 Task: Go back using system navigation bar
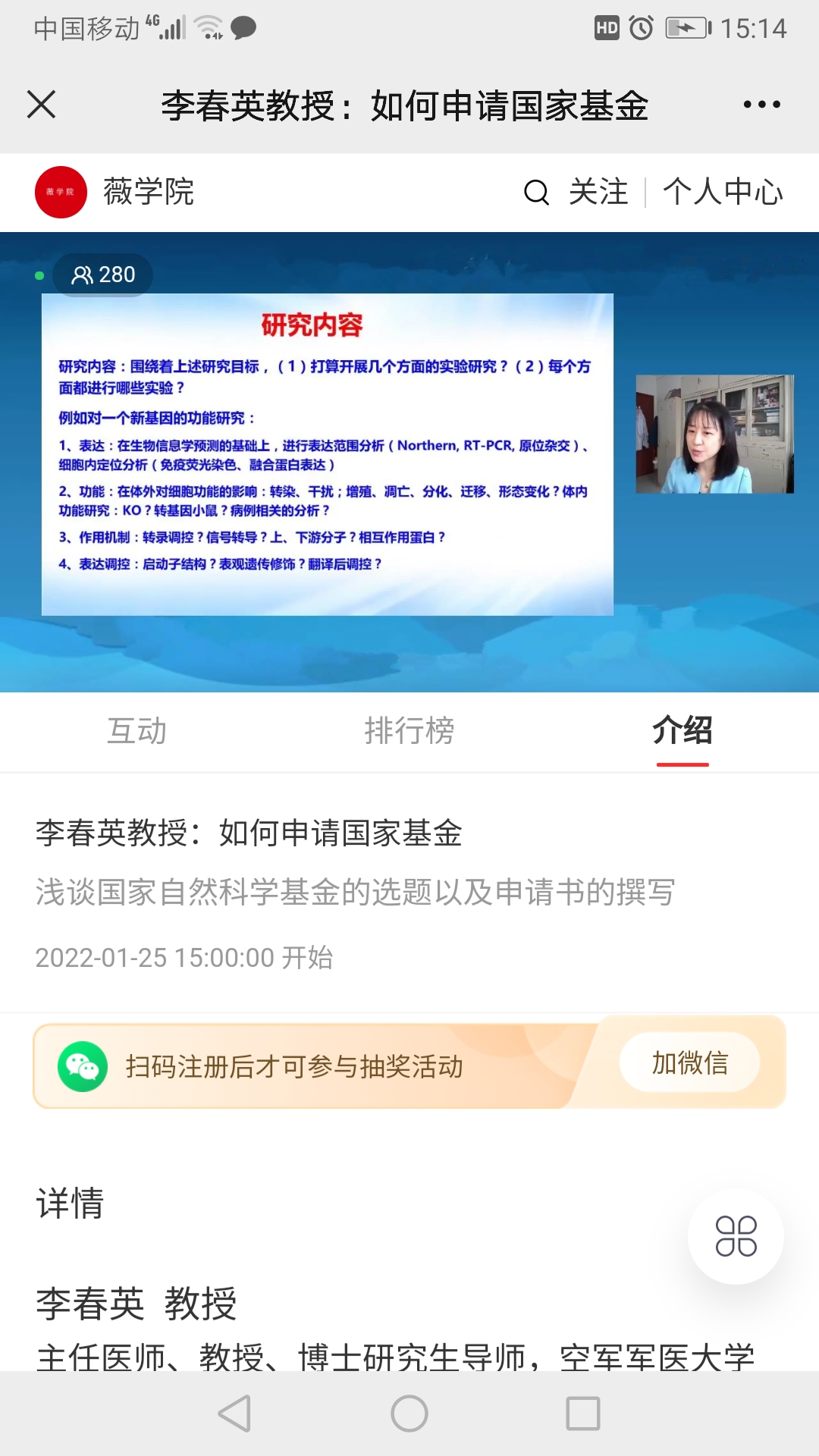click(235, 1414)
